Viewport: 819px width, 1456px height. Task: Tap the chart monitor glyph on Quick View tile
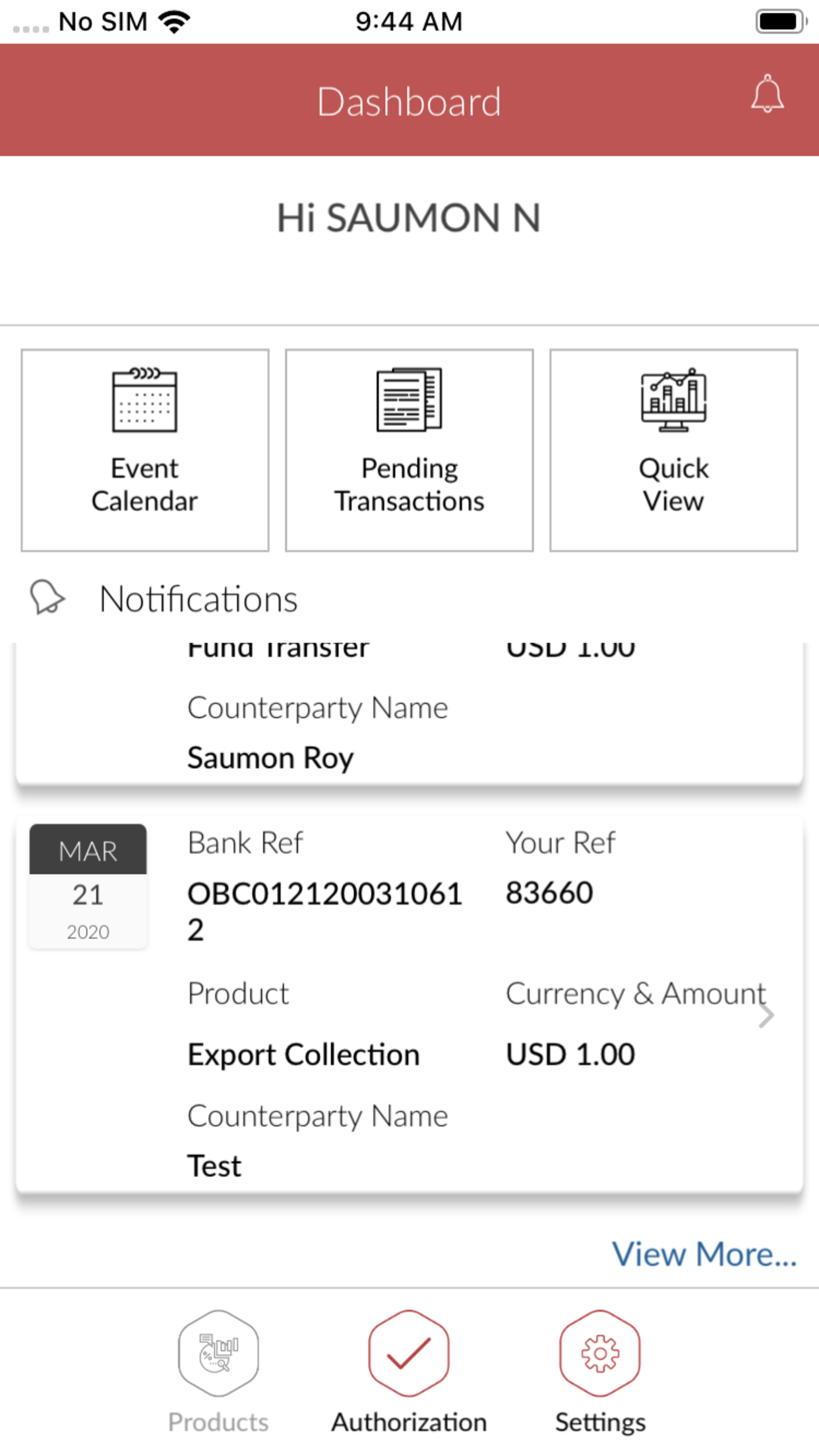[673, 400]
